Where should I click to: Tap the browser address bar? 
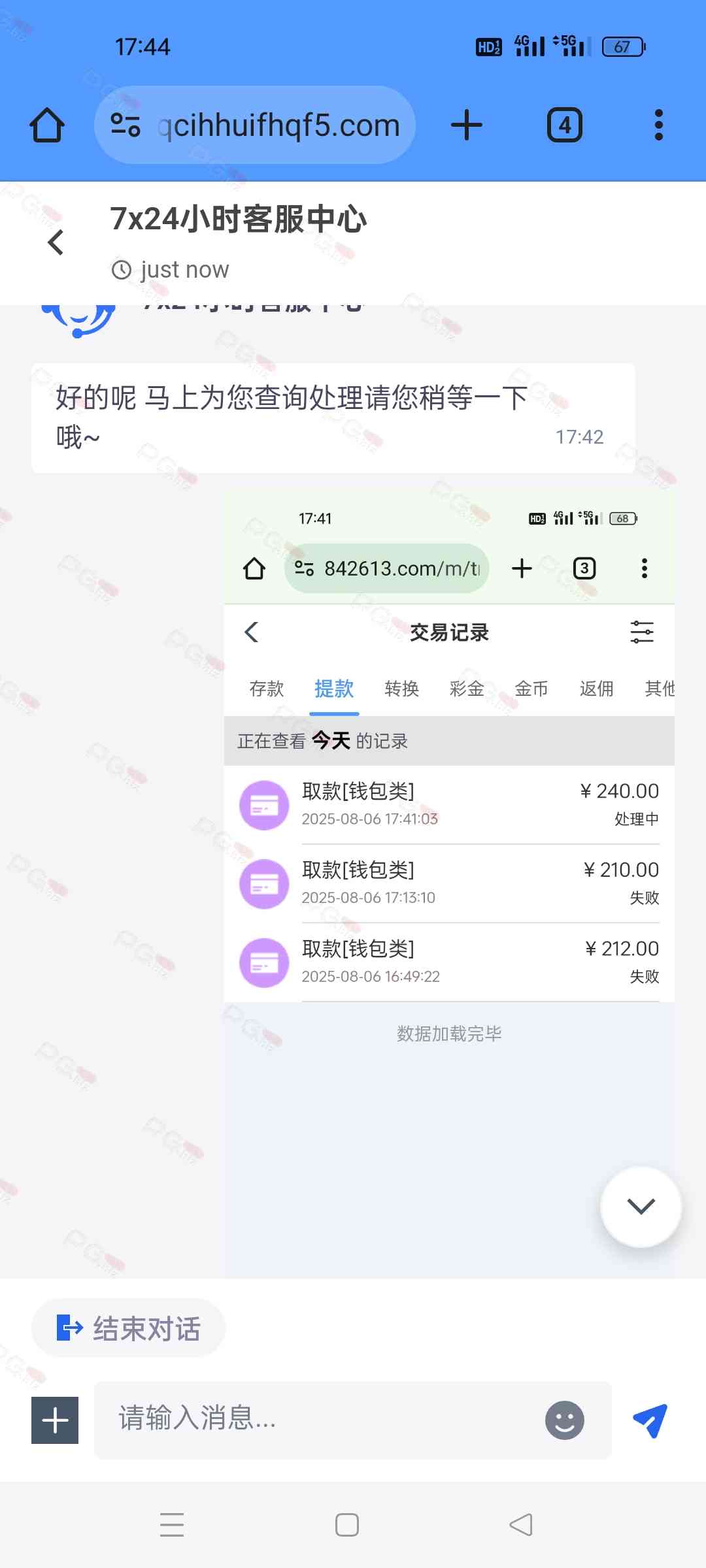[278, 125]
